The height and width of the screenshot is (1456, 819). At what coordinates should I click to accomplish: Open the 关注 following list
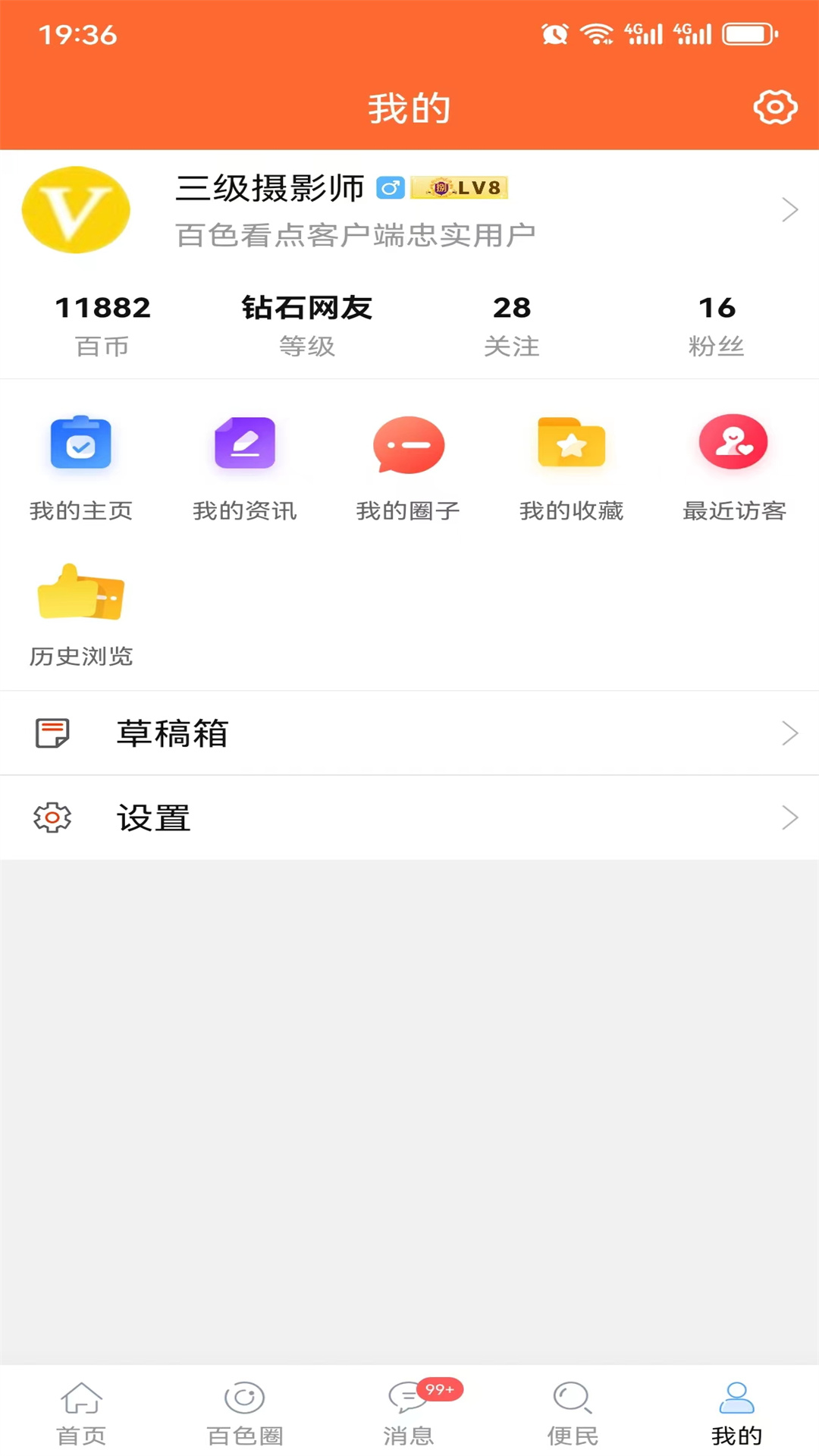[512, 325]
